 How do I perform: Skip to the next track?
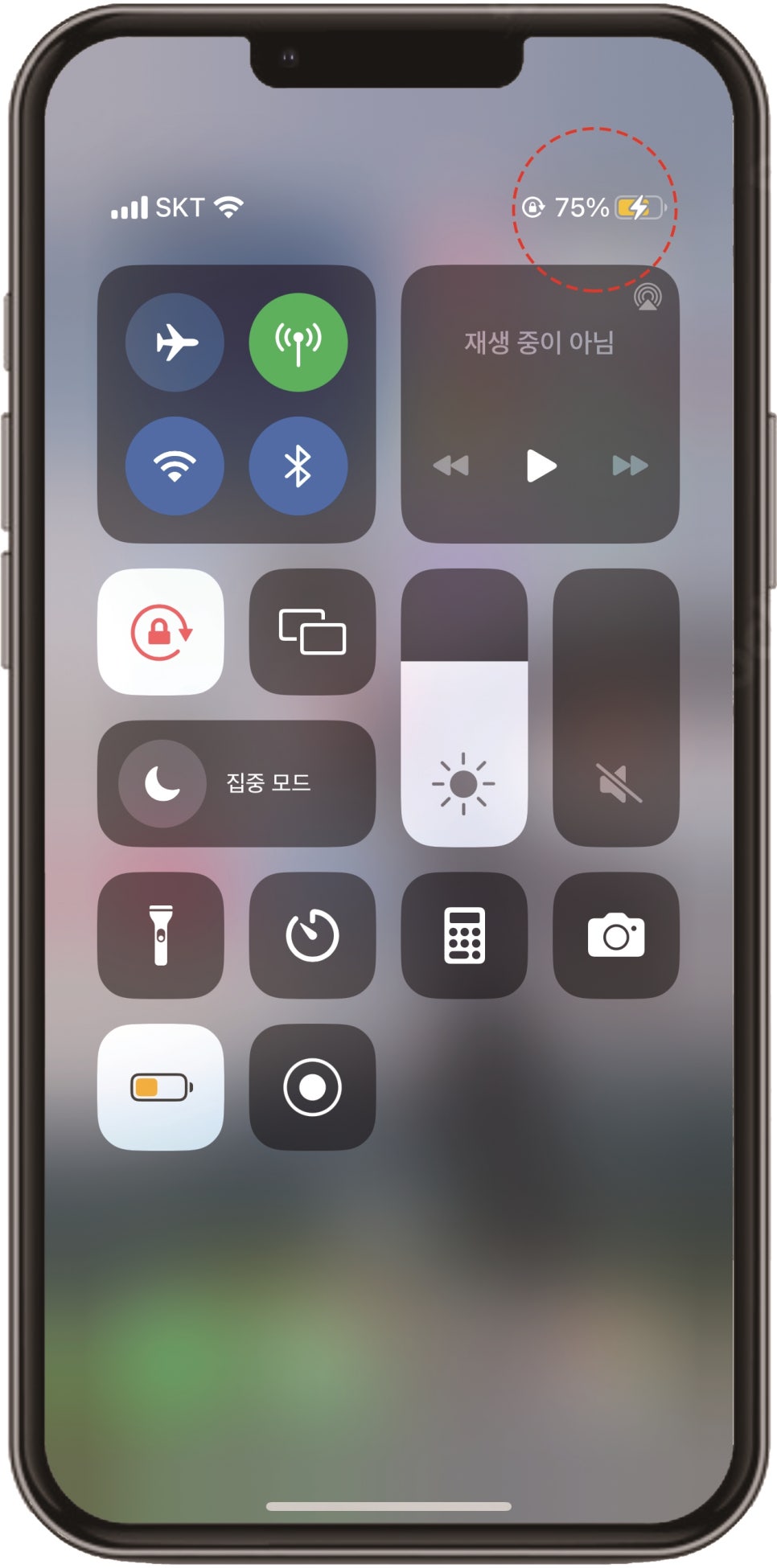[x=630, y=466]
